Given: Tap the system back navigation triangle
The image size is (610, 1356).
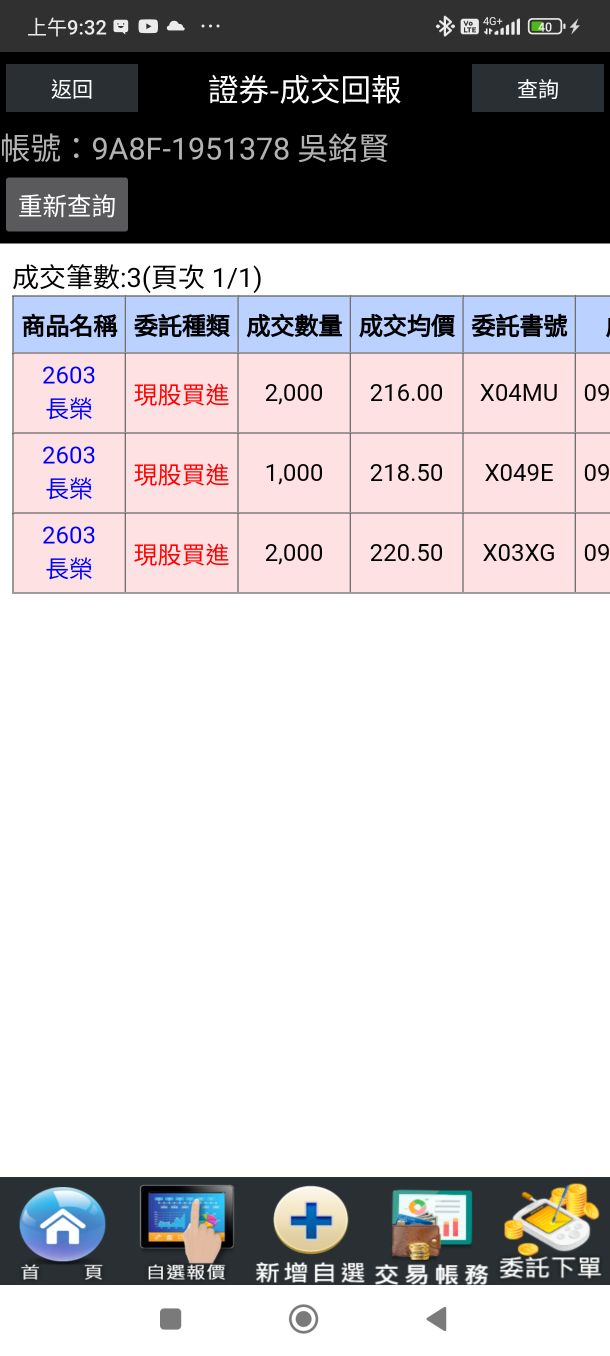Looking at the screenshot, I should (x=436, y=1319).
